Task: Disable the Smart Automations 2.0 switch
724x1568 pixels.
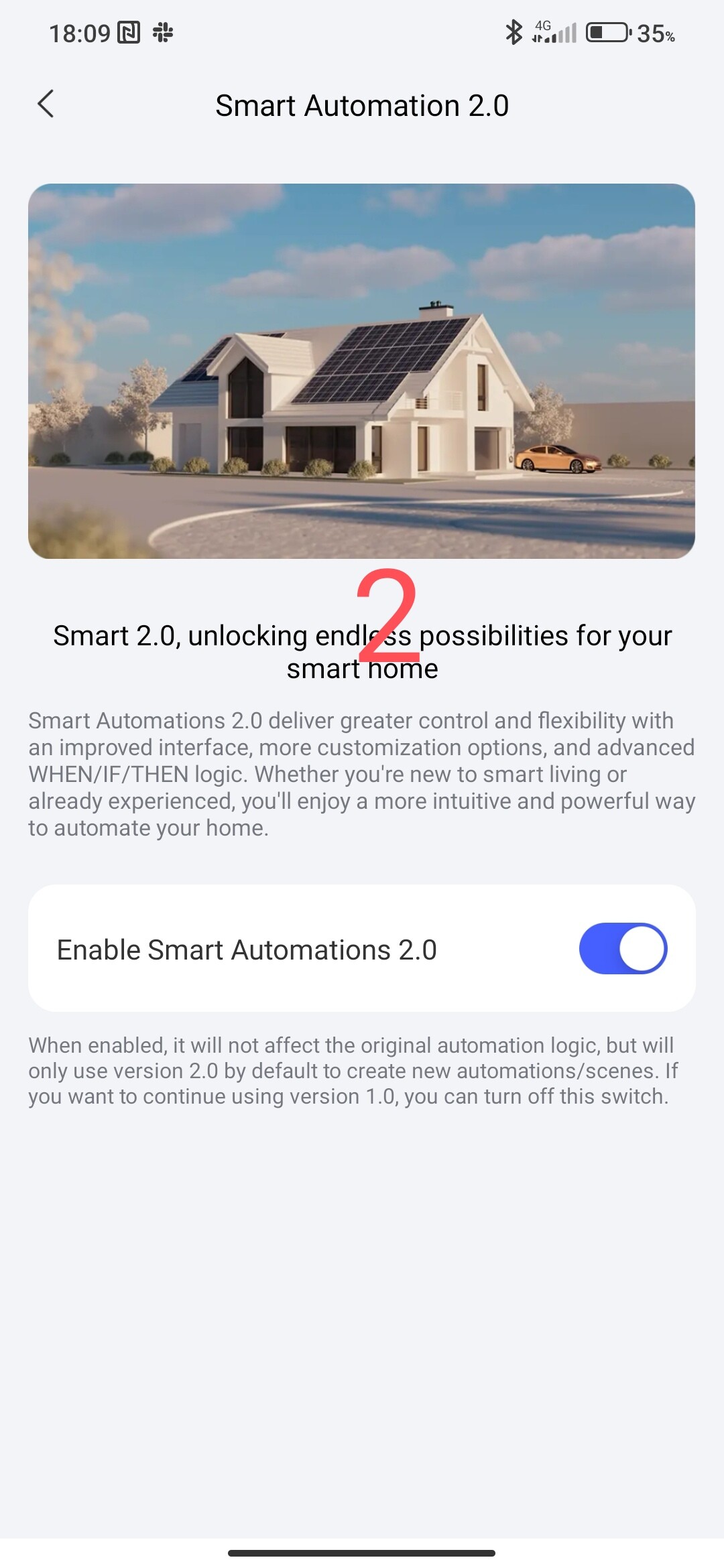Action: (623, 948)
